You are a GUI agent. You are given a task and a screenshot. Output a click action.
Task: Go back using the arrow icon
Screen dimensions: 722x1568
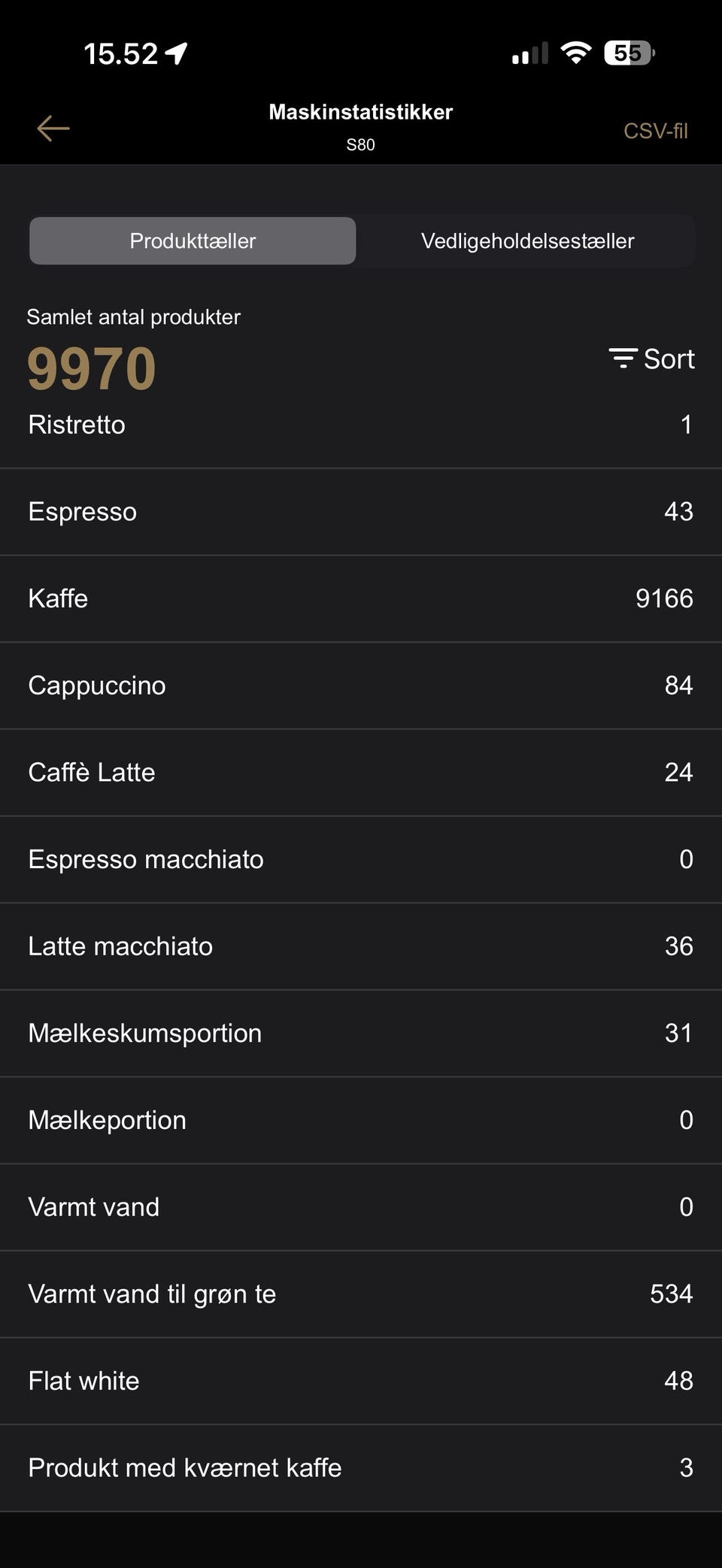coord(53,129)
